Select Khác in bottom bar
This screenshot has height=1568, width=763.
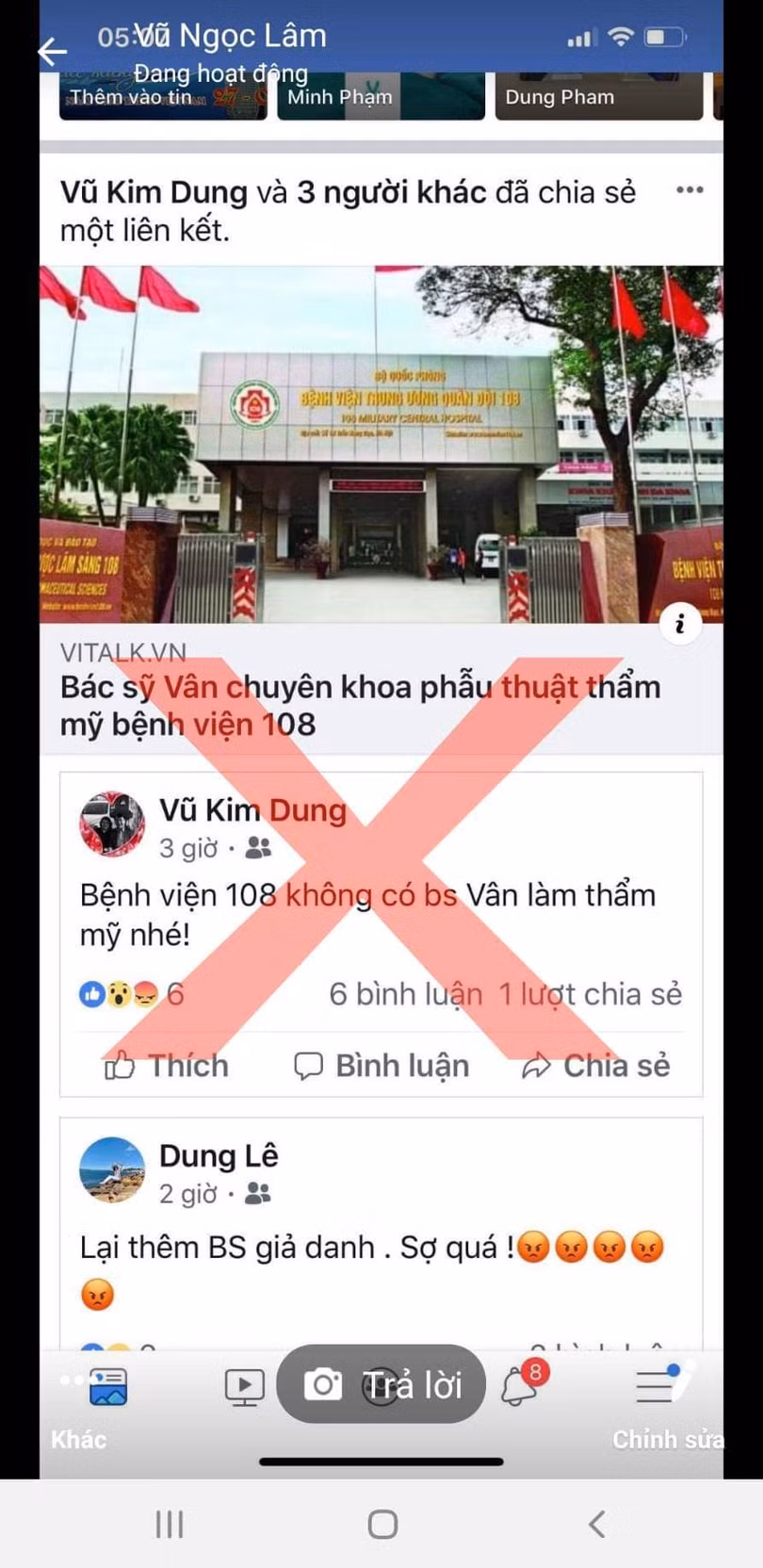[78, 1439]
